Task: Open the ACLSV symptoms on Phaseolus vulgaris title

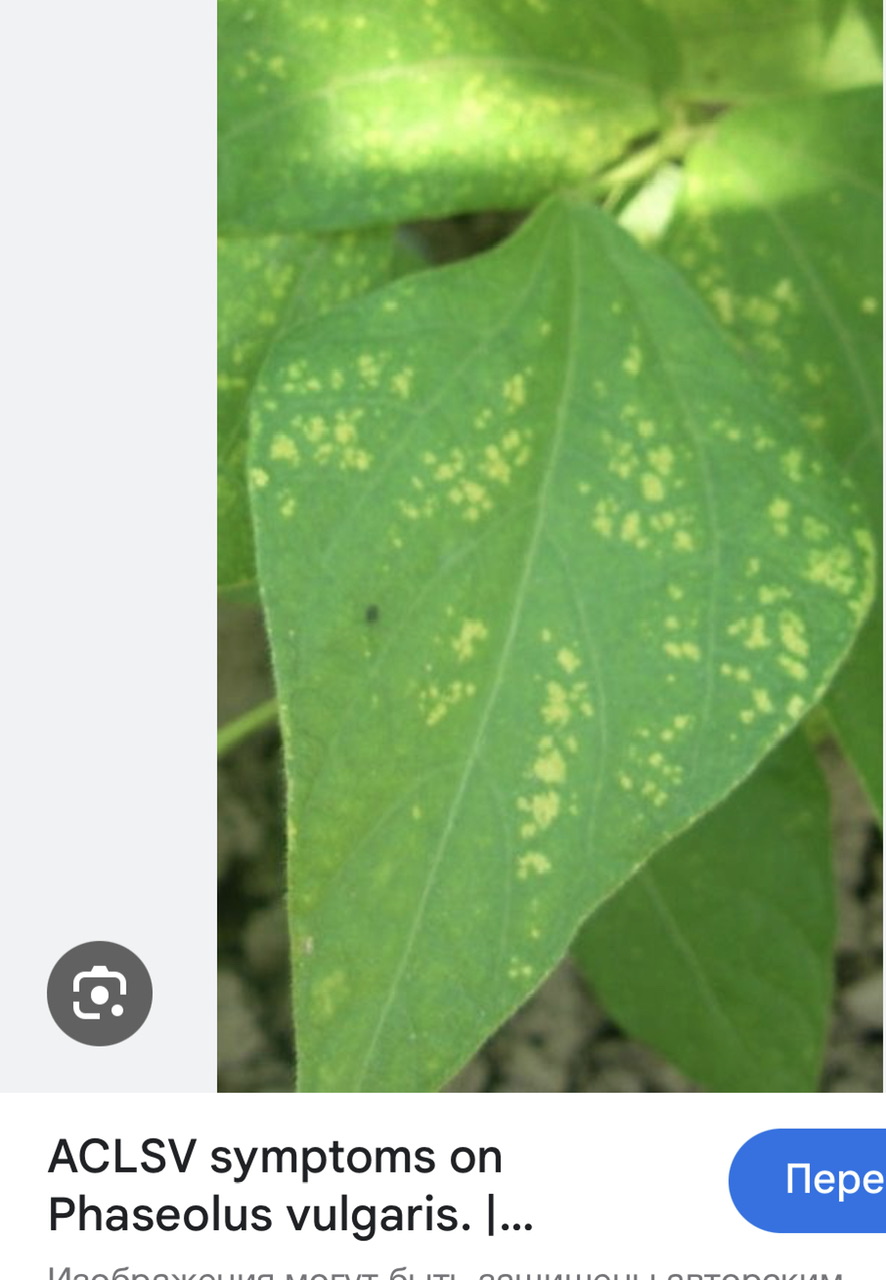Action: [x=290, y=1186]
